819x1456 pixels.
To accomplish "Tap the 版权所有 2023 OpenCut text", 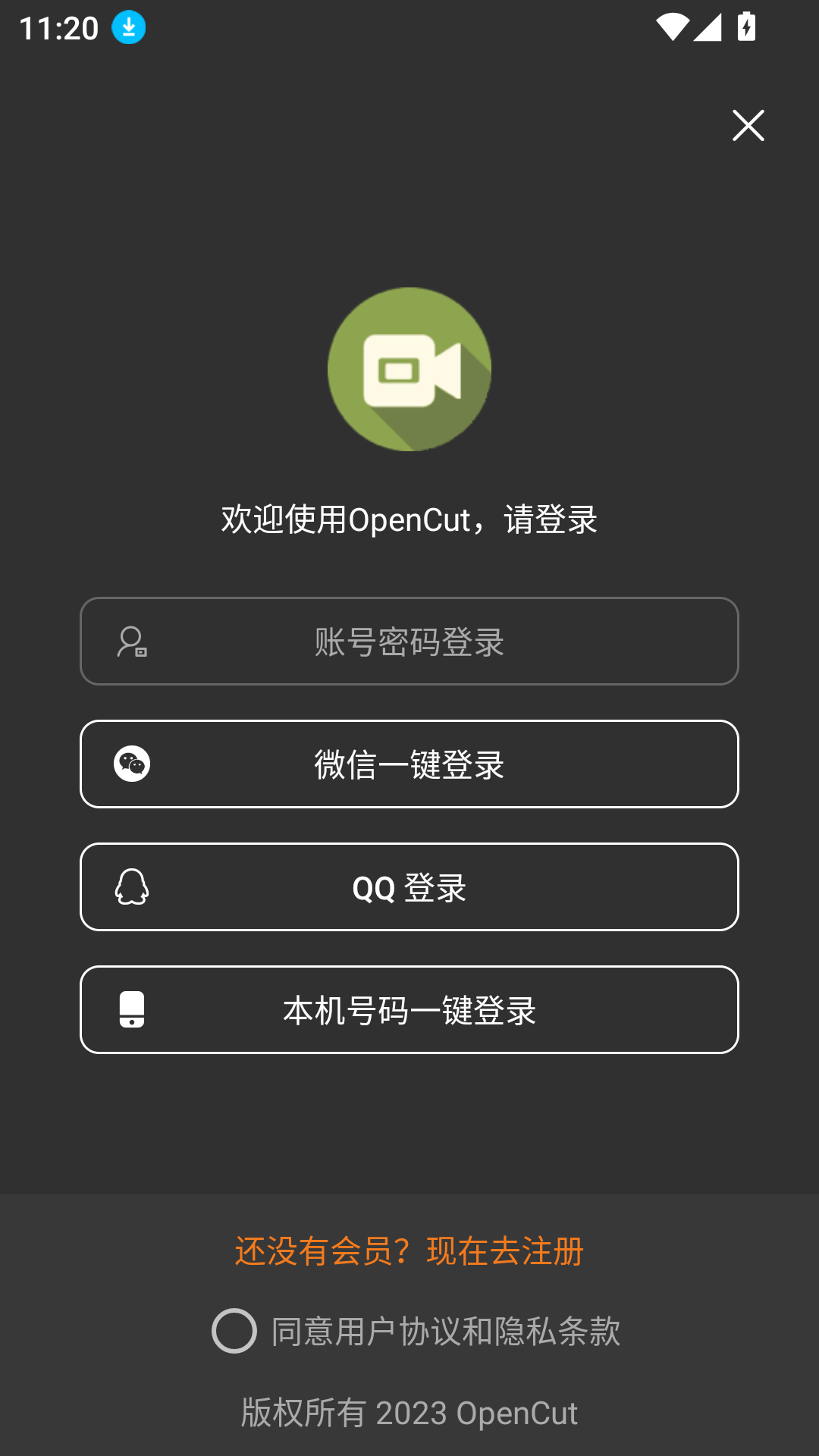I will 409,1414.
